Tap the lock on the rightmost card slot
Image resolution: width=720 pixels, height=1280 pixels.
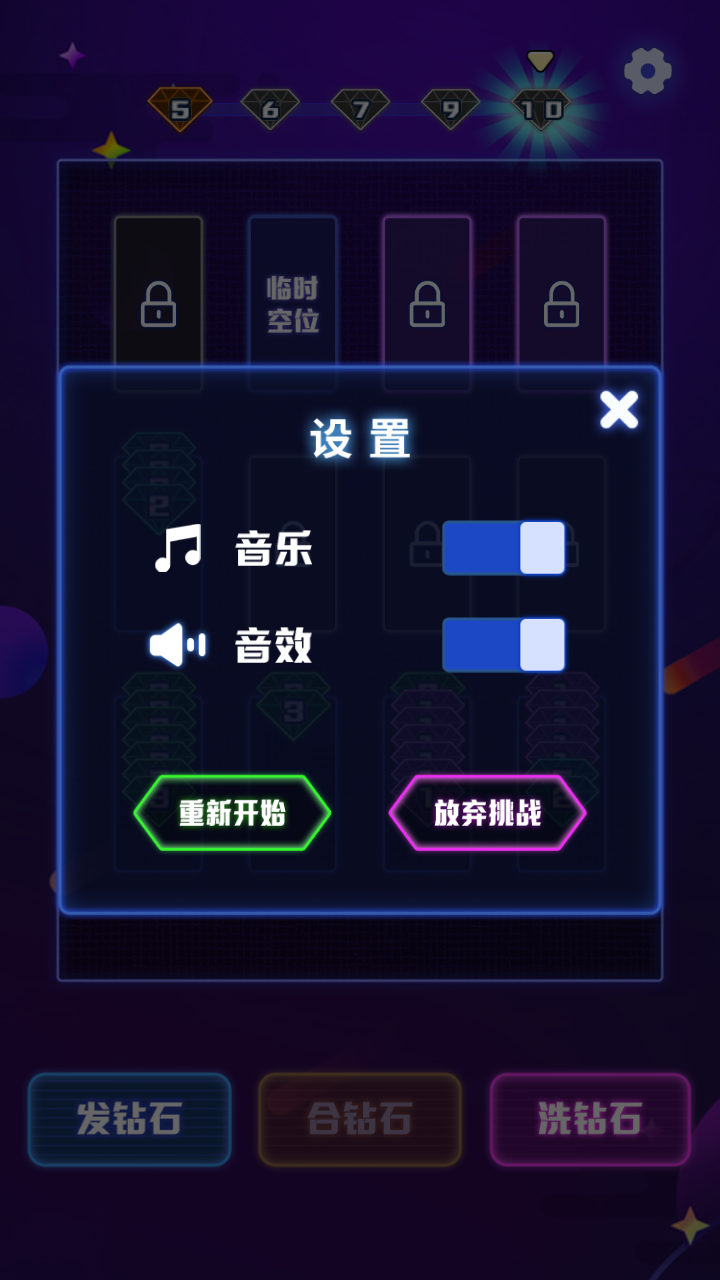[x=562, y=304]
